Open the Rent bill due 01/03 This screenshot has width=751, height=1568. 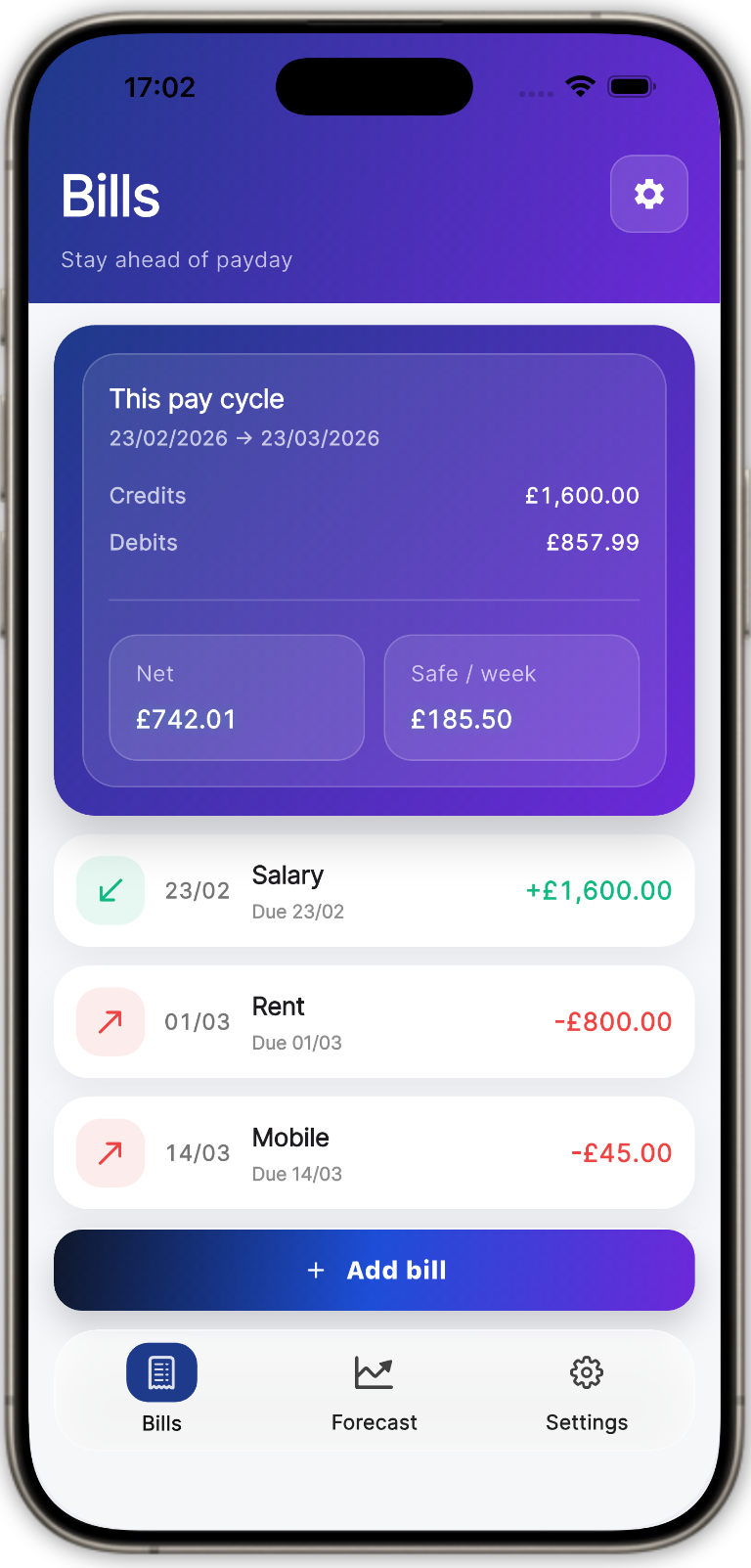pyautogui.click(x=374, y=1022)
